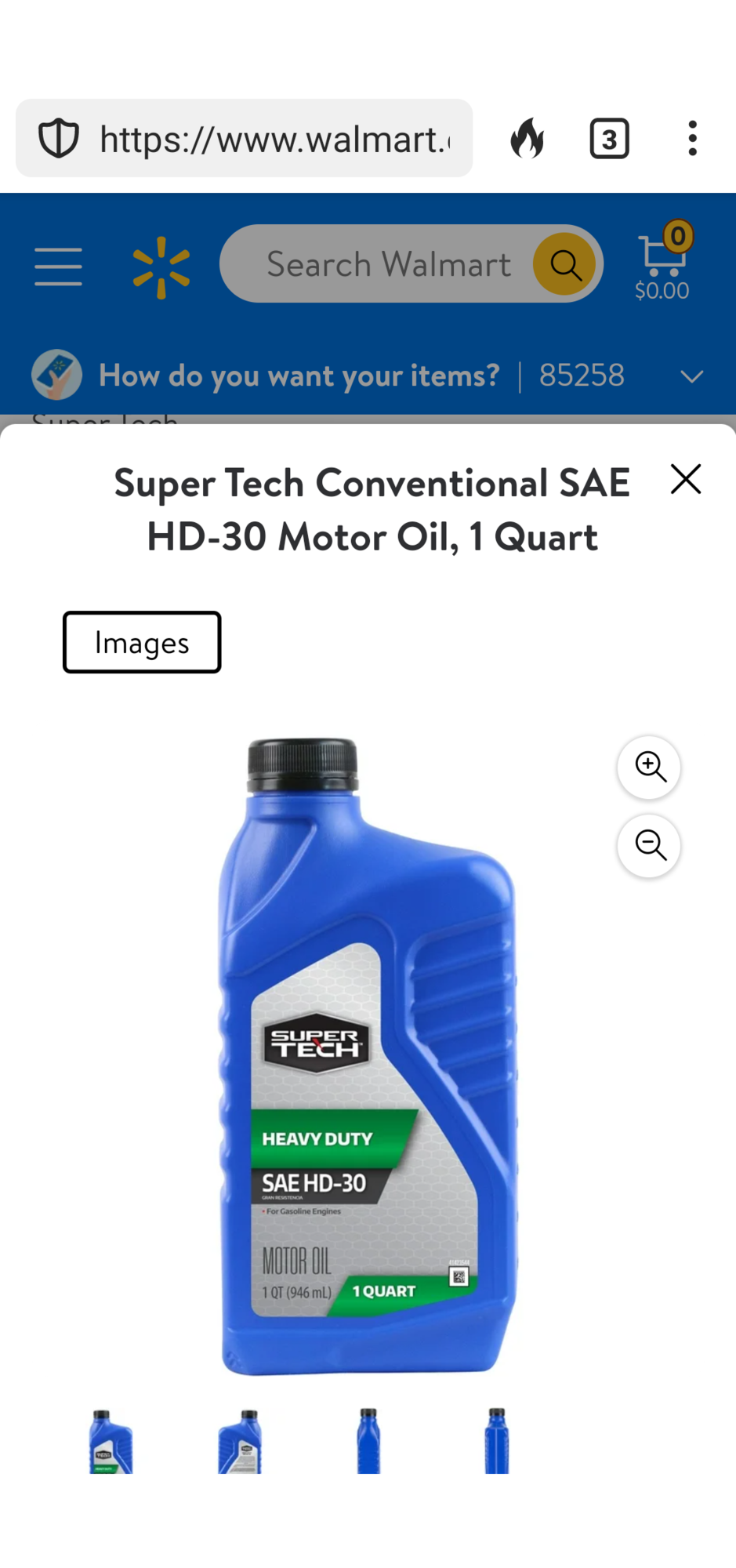Zoom out of the product image
Image resolution: width=736 pixels, height=1568 pixels.
pyautogui.click(x=649, y=846)
